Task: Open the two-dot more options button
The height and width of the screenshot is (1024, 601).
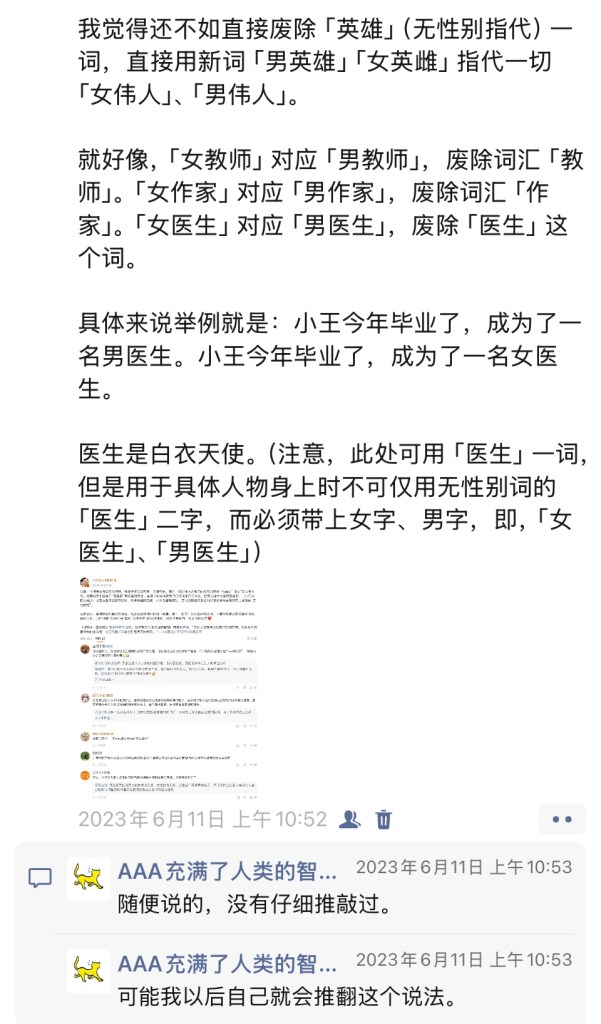Action: (562, 820)
